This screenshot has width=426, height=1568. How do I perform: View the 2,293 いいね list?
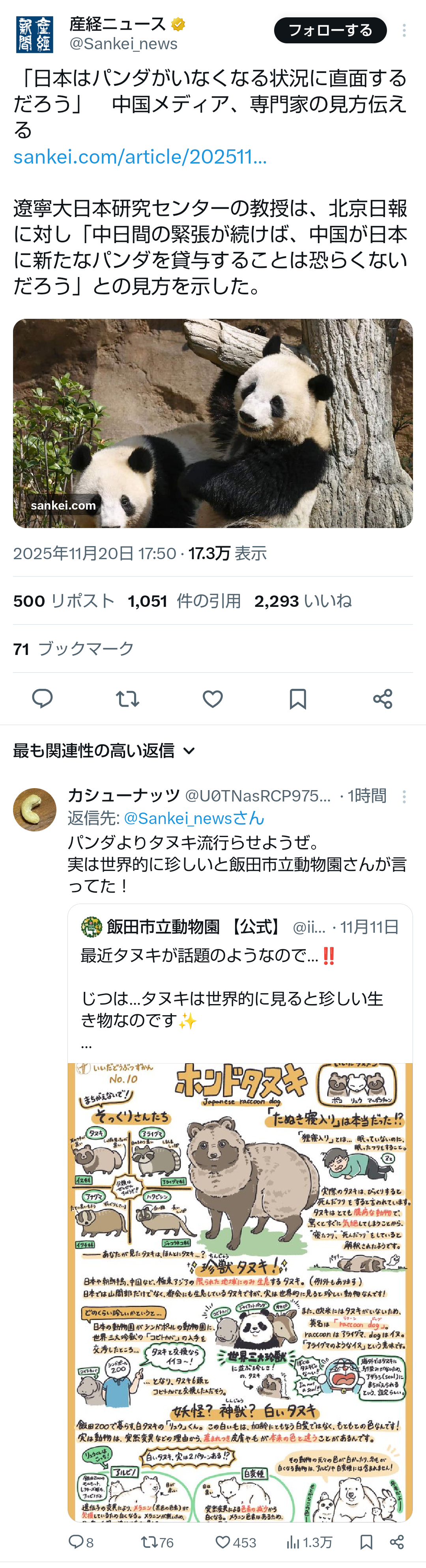(303, 601)
